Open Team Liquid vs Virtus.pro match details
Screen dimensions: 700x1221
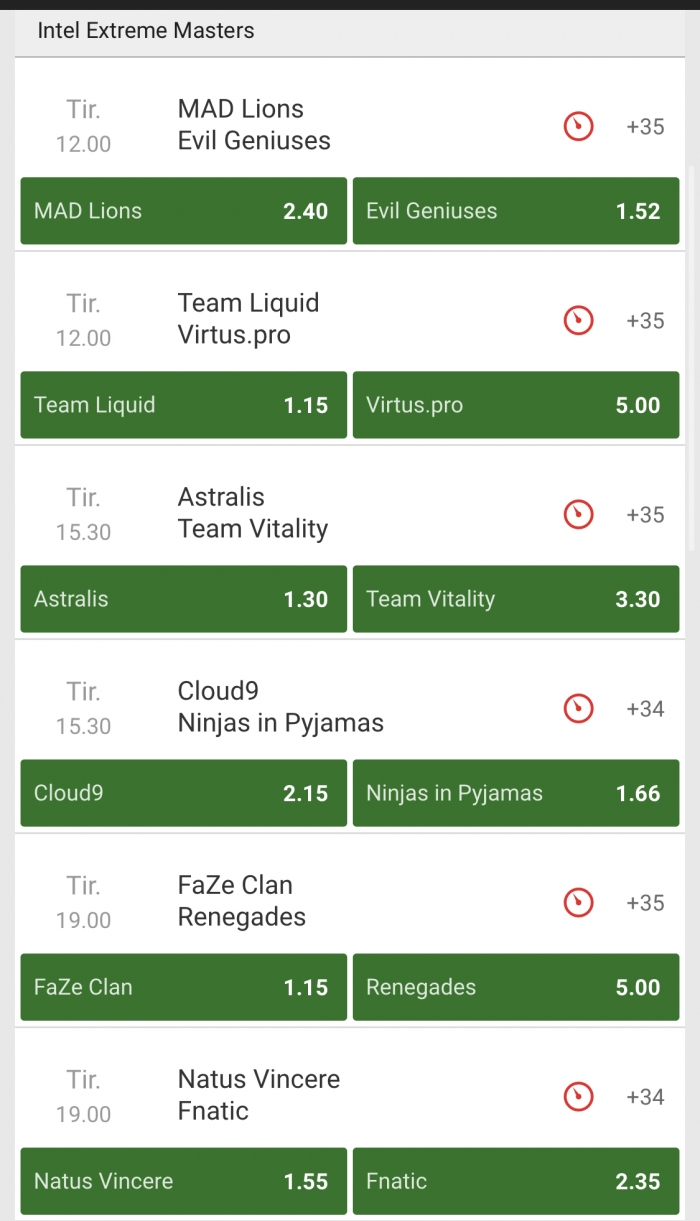[248, 319]
